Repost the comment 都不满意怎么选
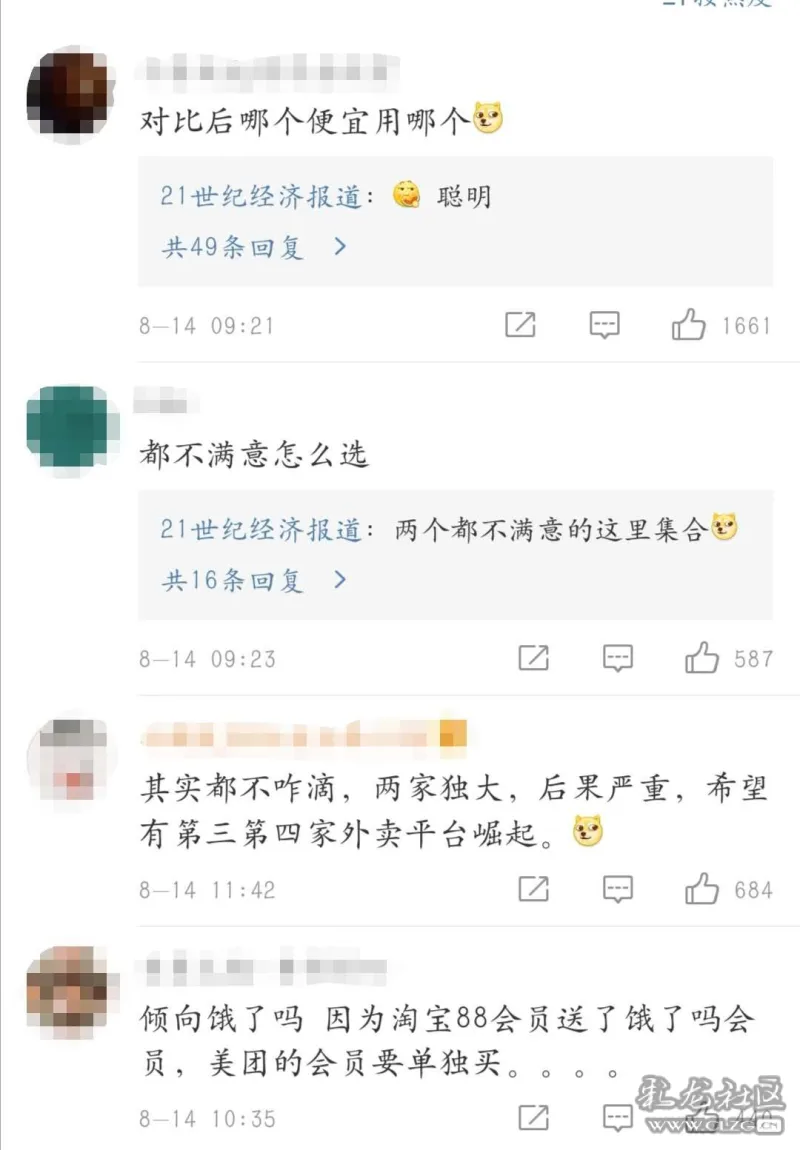The width and height of the screenshot is (800, 1150). [x=534, y=658]
